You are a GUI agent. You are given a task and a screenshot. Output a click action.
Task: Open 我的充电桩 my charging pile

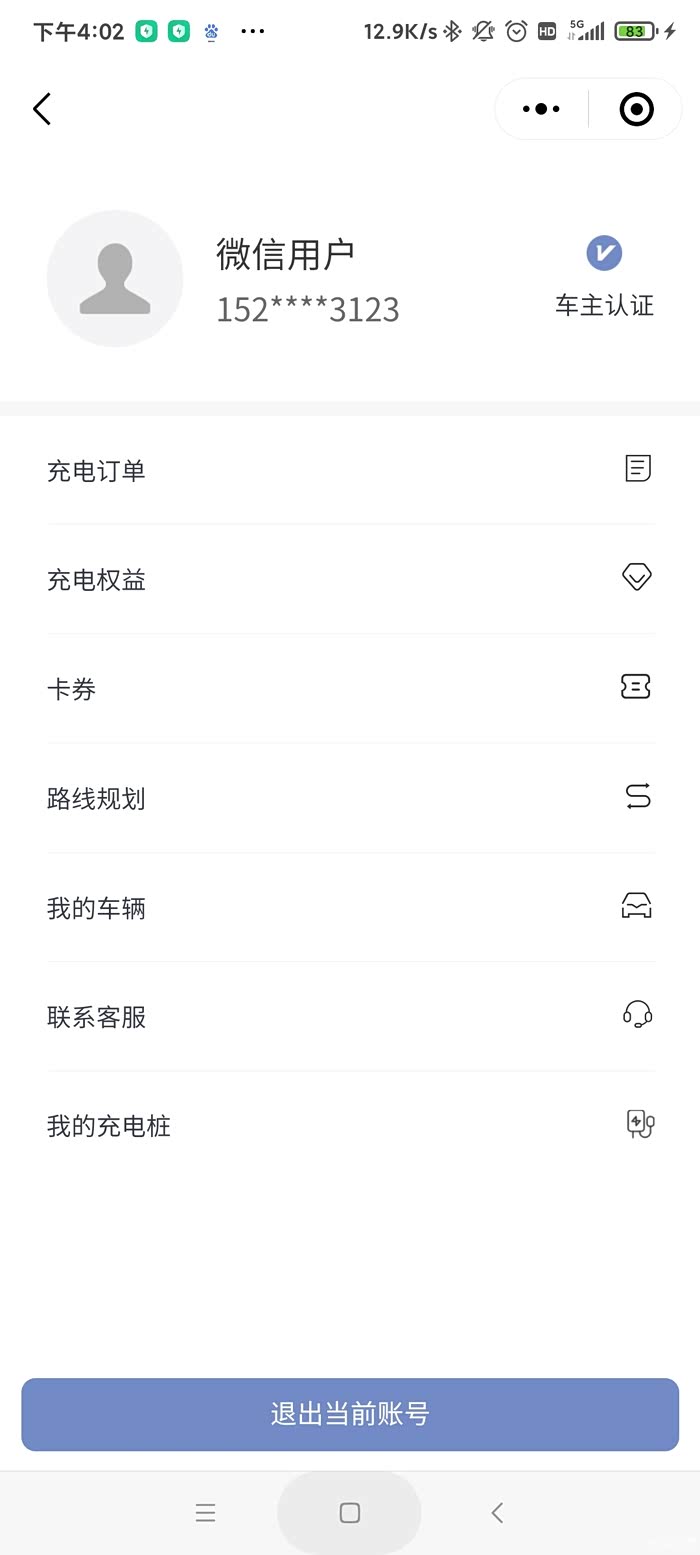pos(350,1126)
